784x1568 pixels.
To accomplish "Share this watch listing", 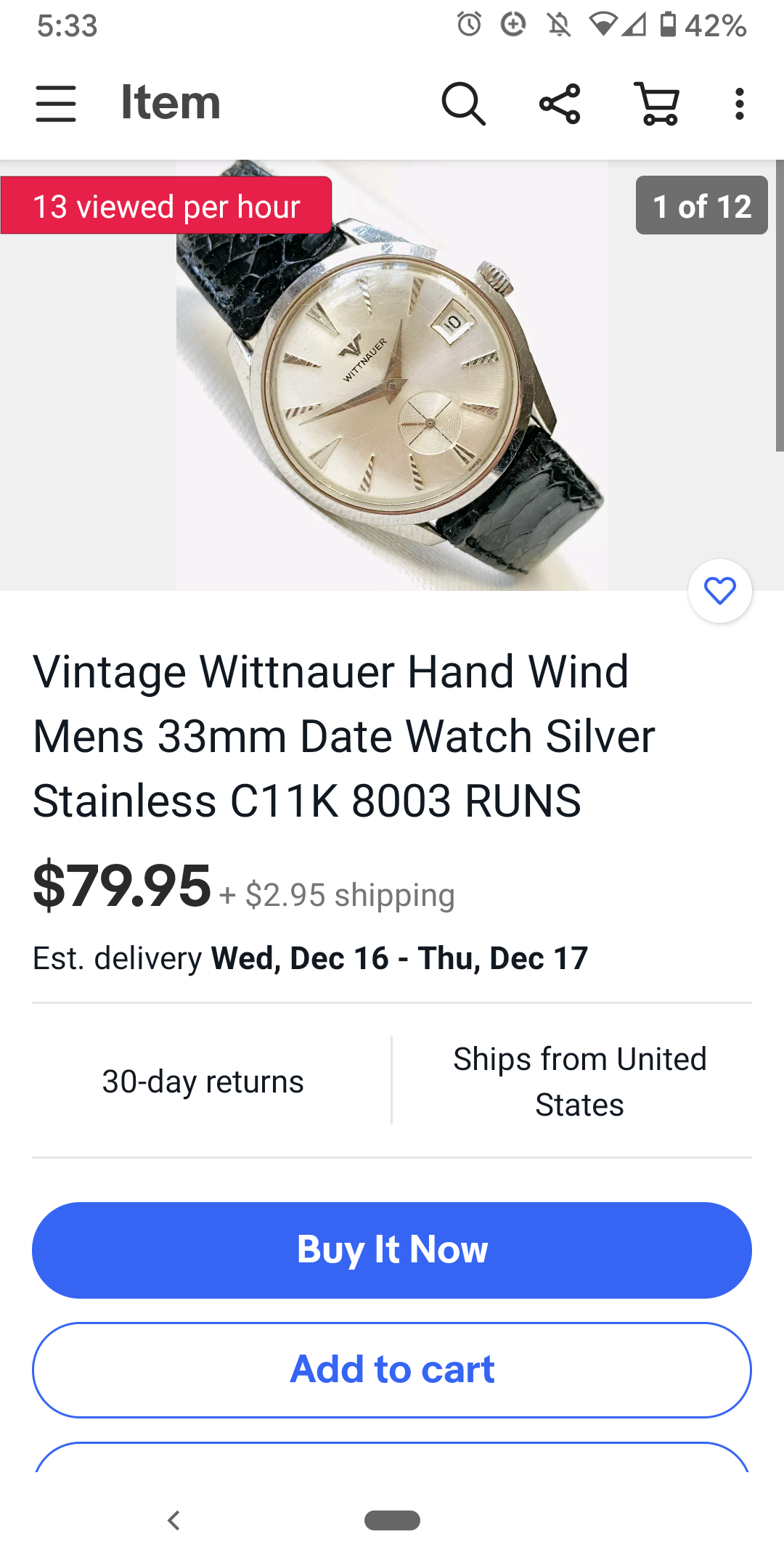I will tap(560, 103).
